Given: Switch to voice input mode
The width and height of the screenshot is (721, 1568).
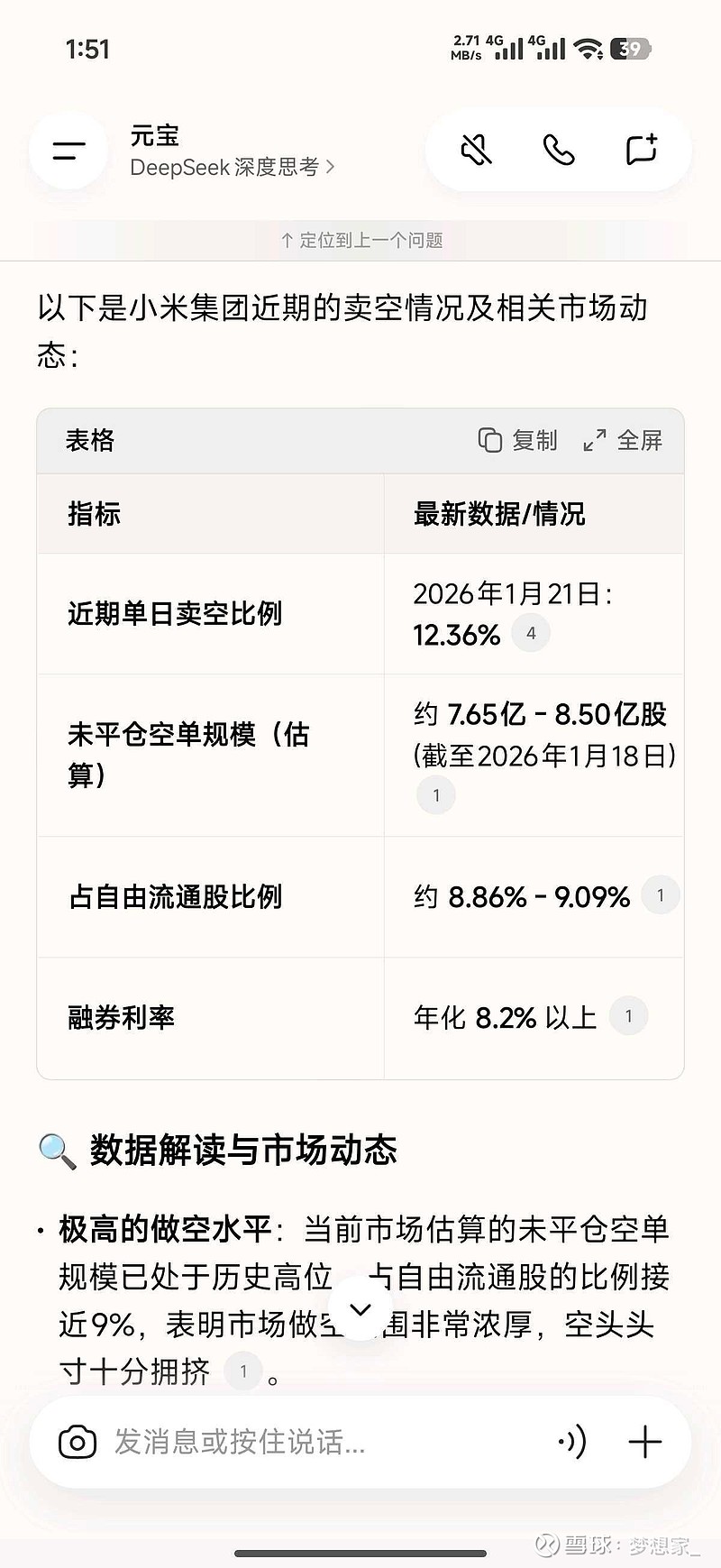Looking at the screenshot, I should tap(573, 1442).
